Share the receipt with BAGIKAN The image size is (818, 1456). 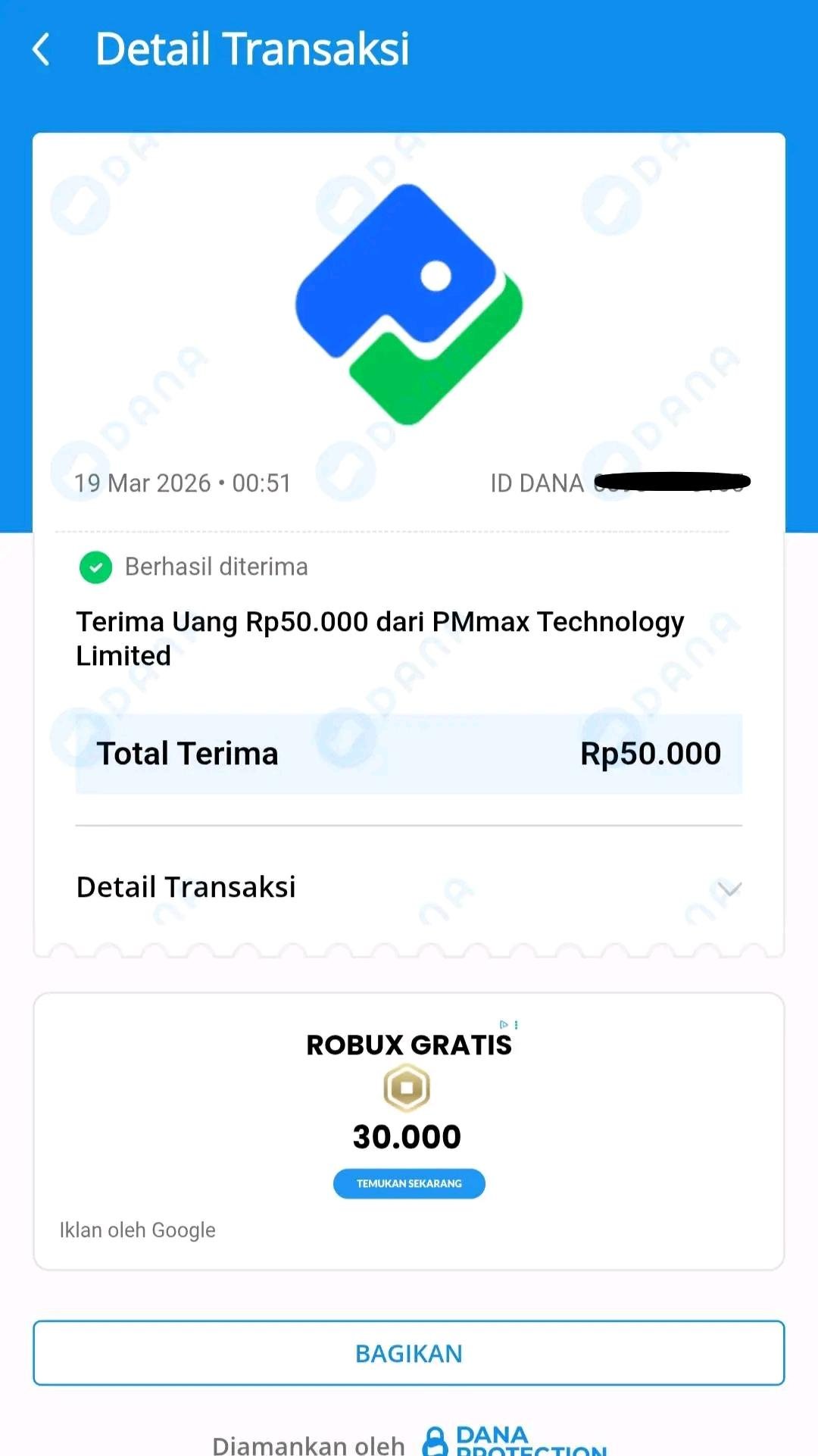click(409, 1353)
